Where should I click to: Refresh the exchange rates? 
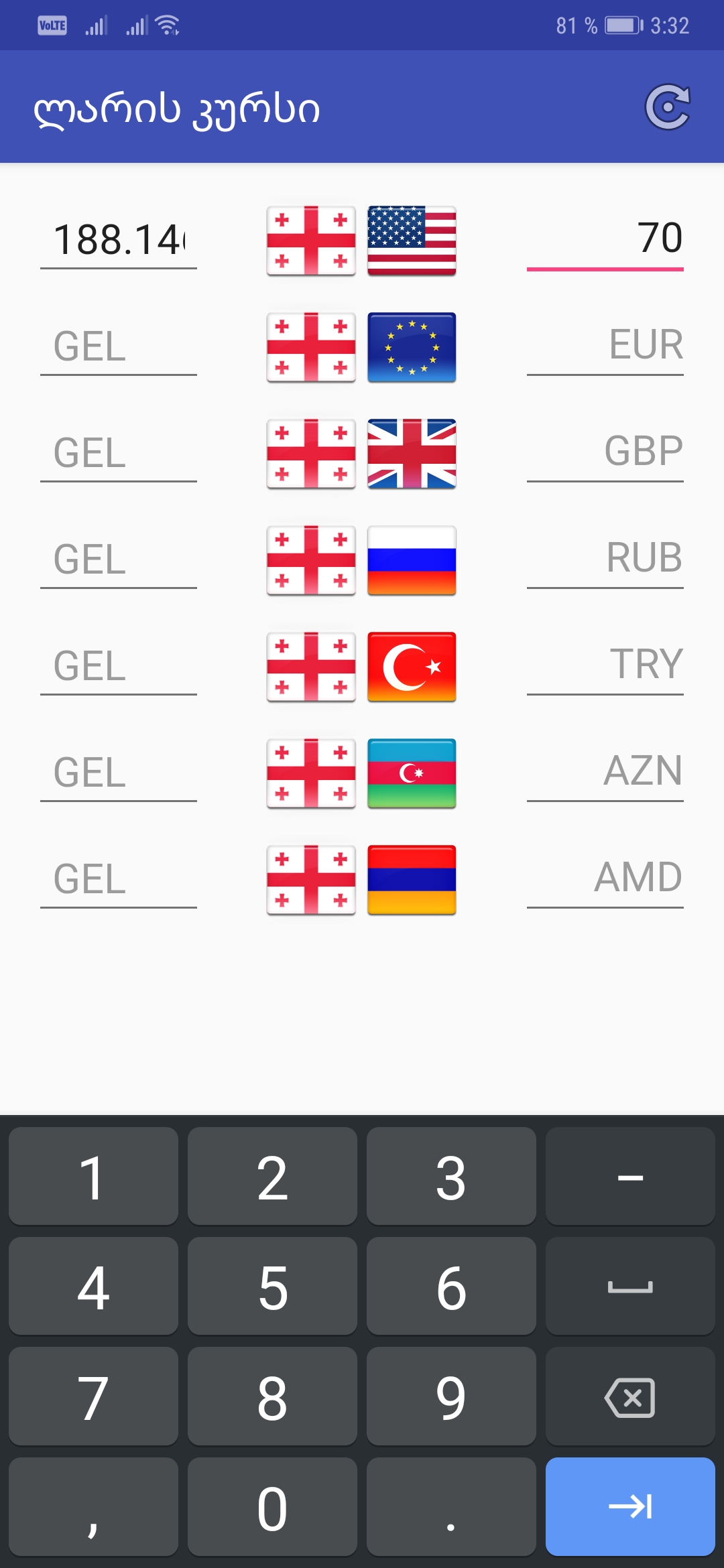[x=668, y=107]
